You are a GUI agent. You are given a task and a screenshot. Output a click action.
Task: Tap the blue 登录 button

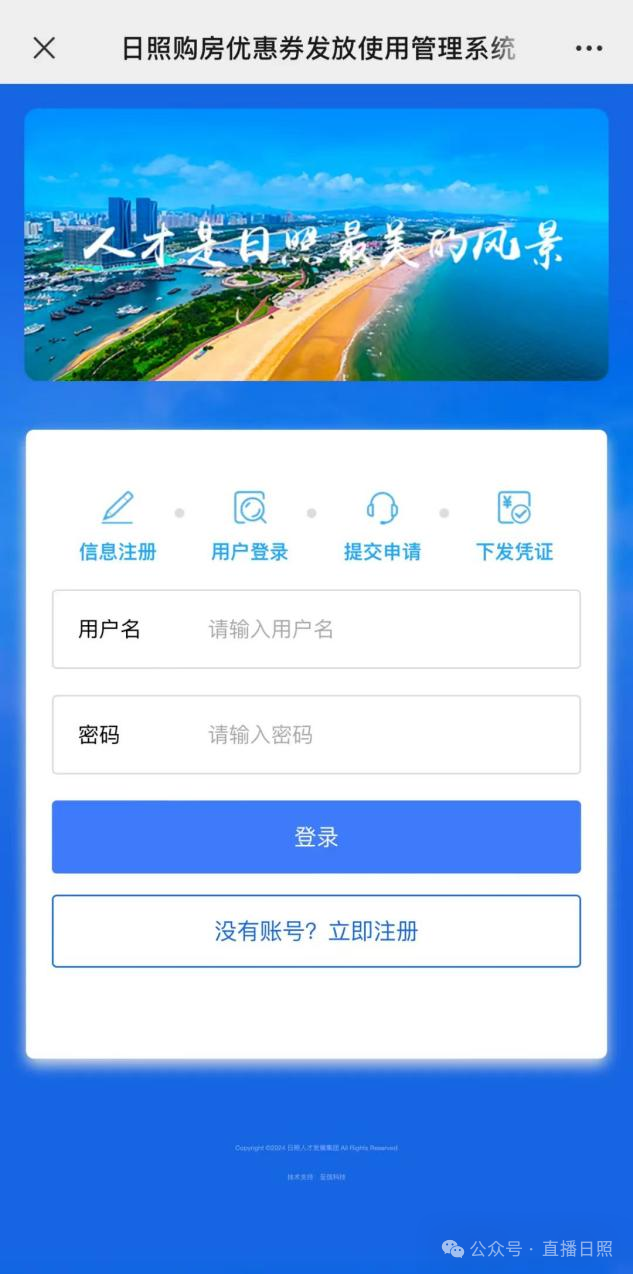pos(316,837)
